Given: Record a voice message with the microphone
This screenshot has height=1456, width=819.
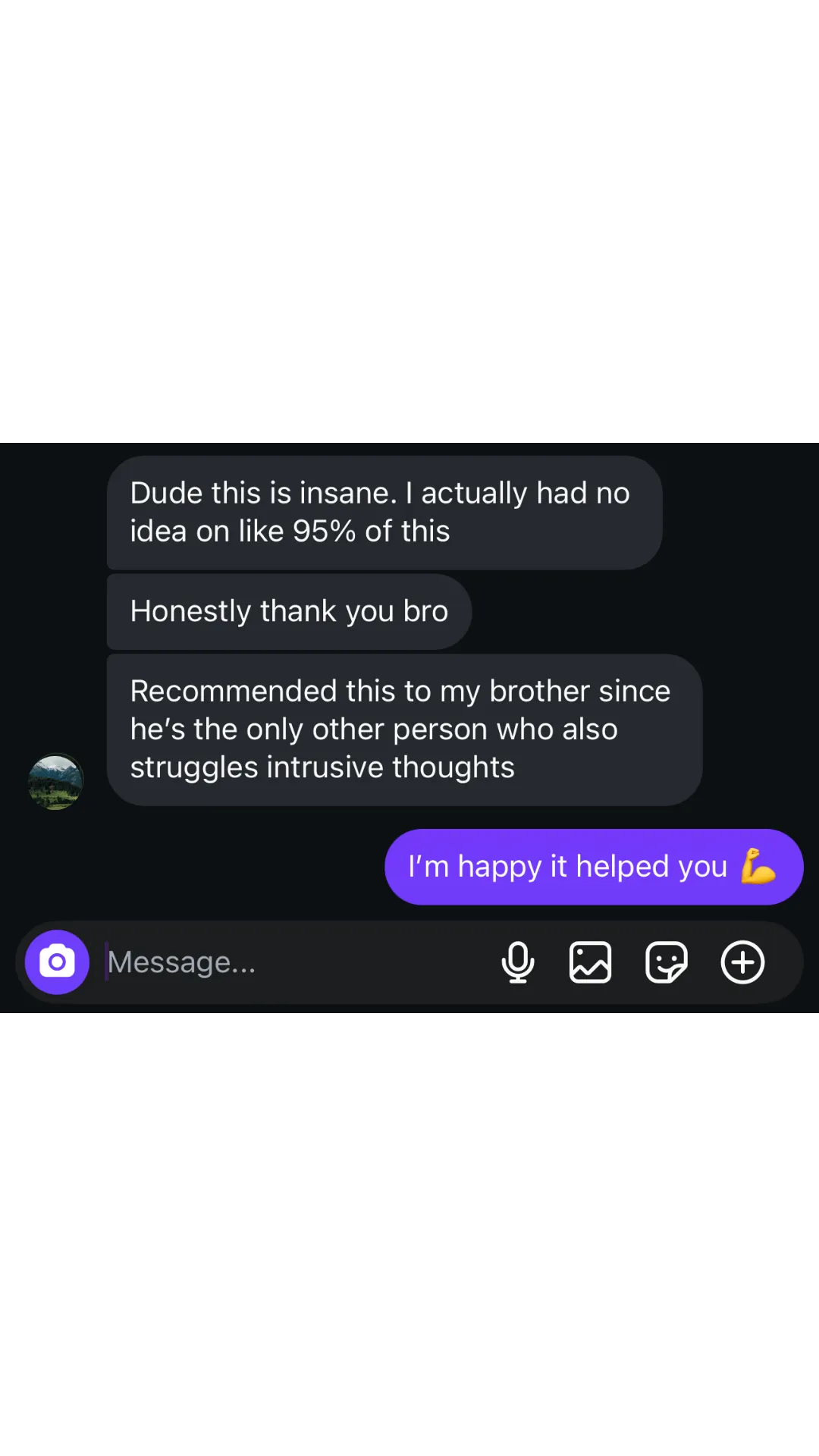Looking at the screenshot, I should pyautogui.click(x=518, y=962).
